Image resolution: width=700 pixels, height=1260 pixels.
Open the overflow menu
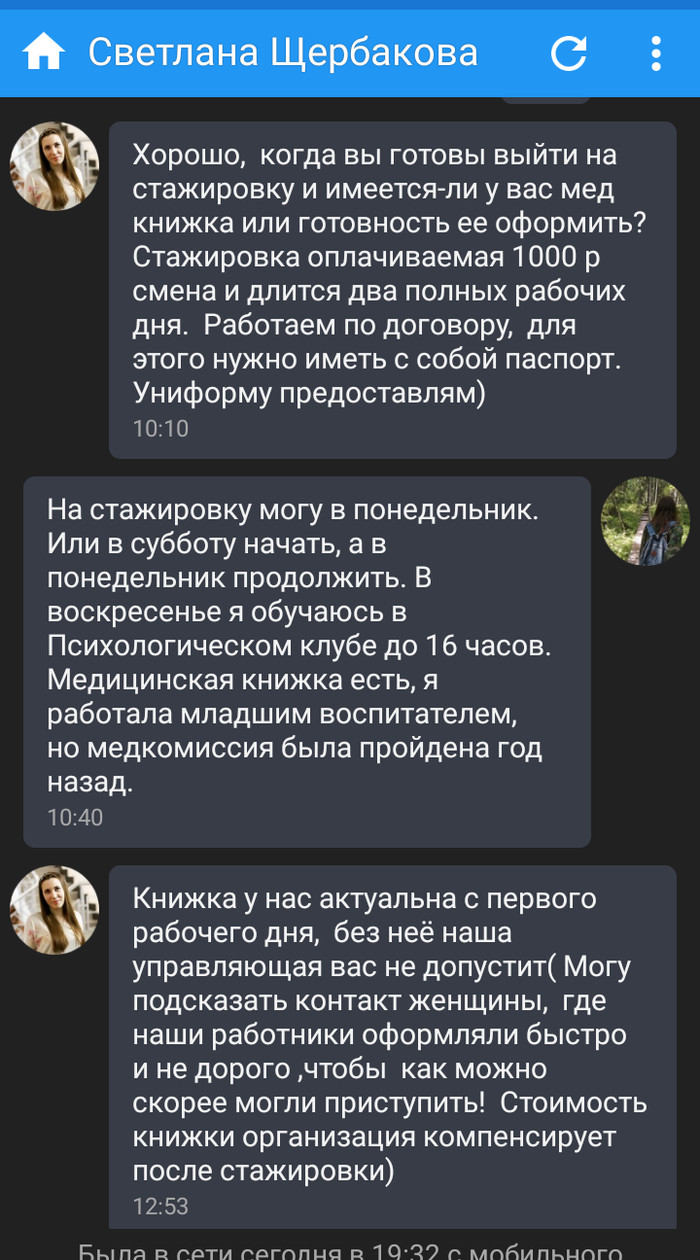[x=656, y=53]
